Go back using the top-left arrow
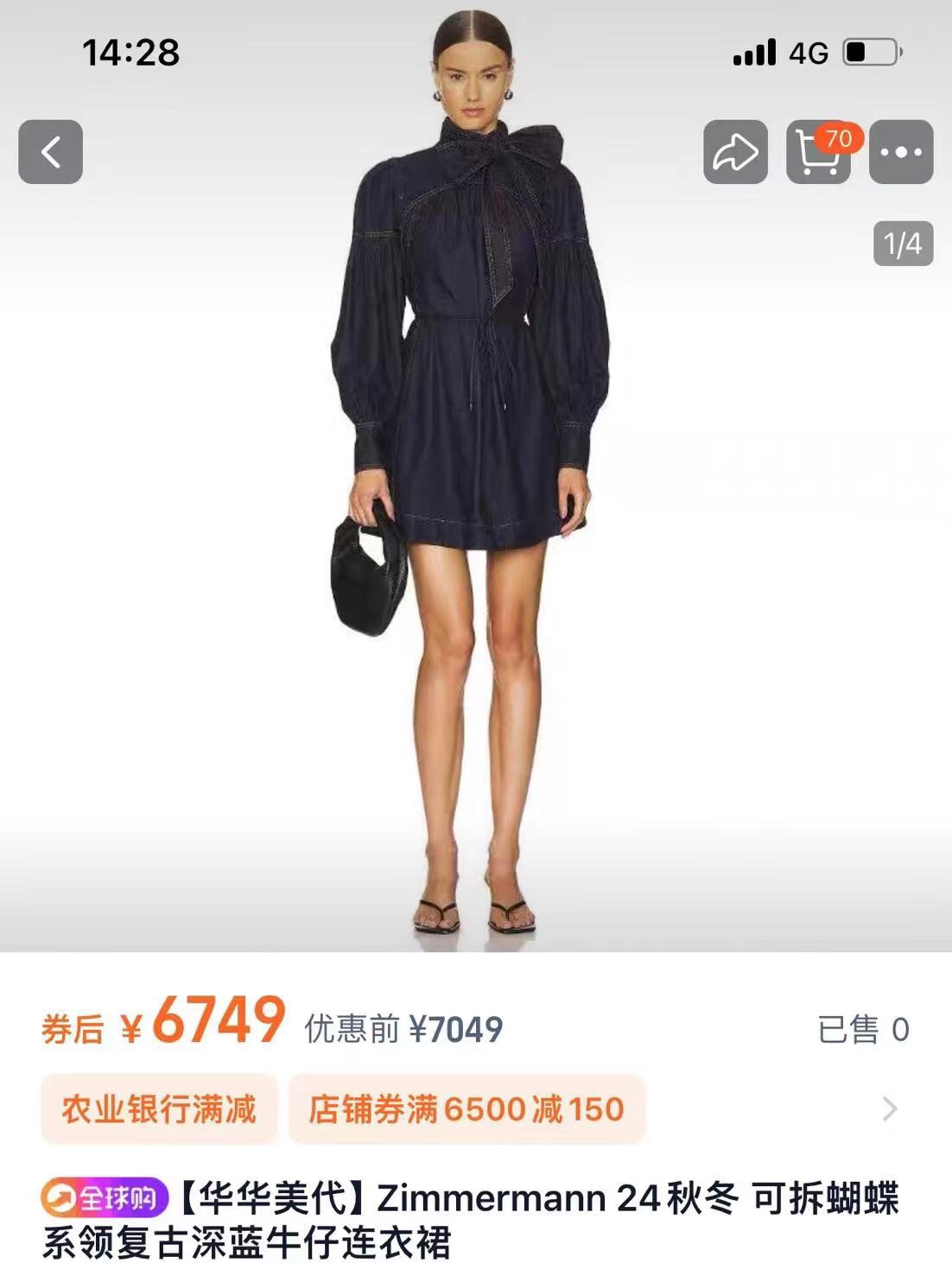This screenshot has width=952, height=1263. 50,152
